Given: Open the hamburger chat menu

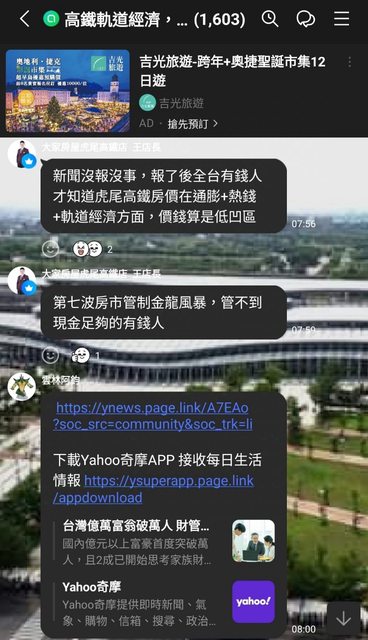Looking at the screenshot, I should [341, 19].
